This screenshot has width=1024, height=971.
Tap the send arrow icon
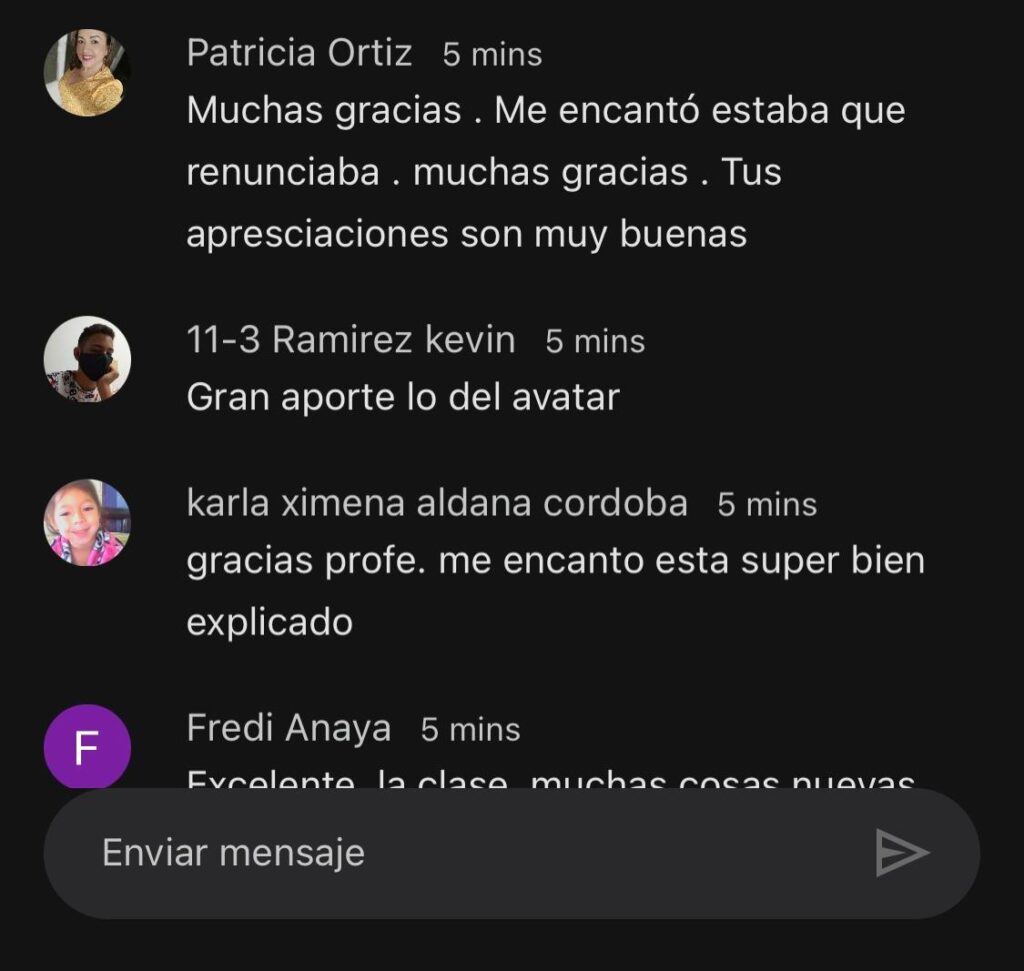(902, 853)
